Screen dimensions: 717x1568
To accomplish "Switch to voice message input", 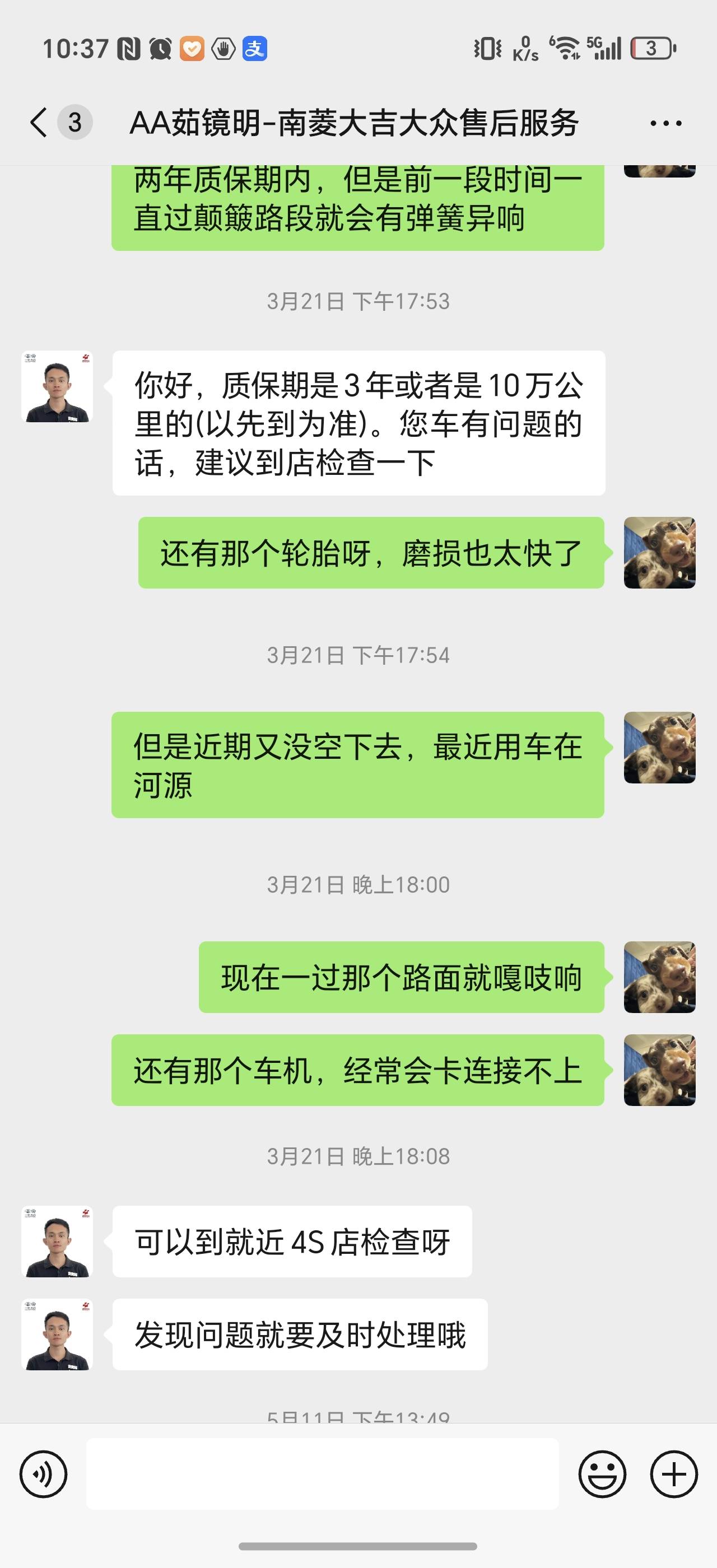I will [43, 1474].
